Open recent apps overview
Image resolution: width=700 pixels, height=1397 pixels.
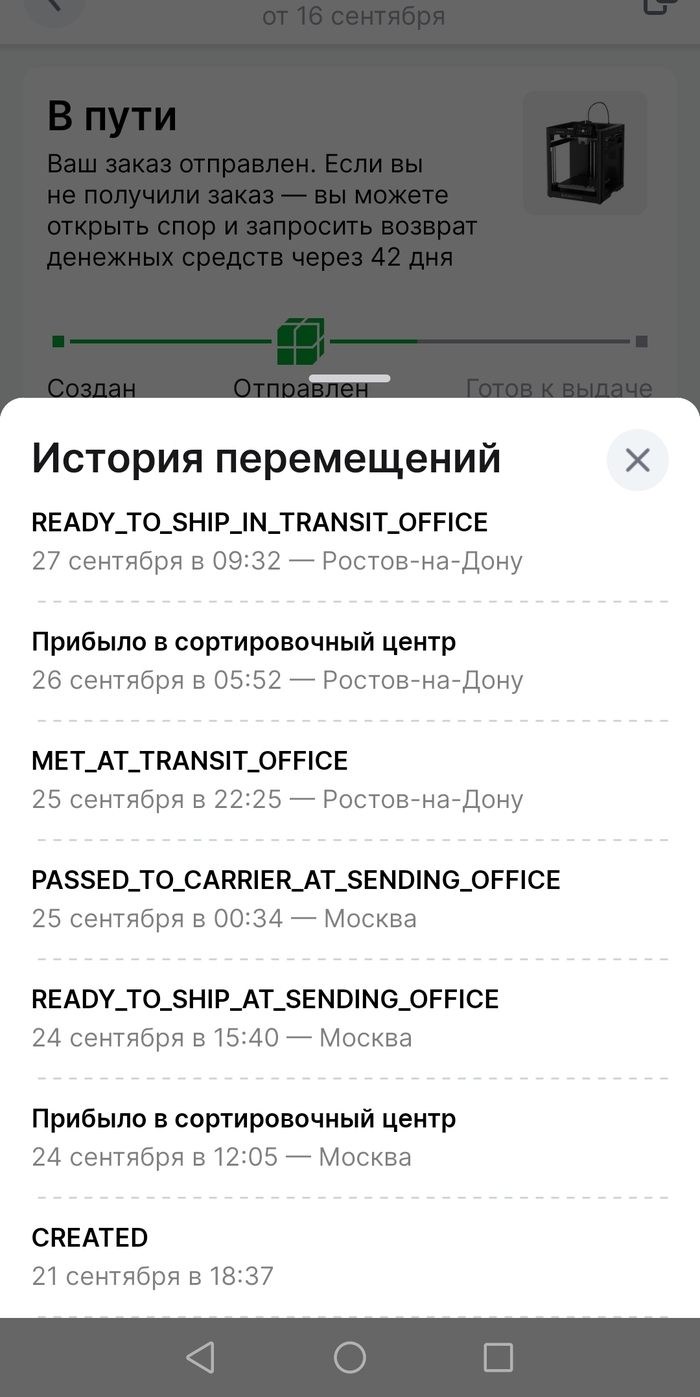(x=498, y=1357)
